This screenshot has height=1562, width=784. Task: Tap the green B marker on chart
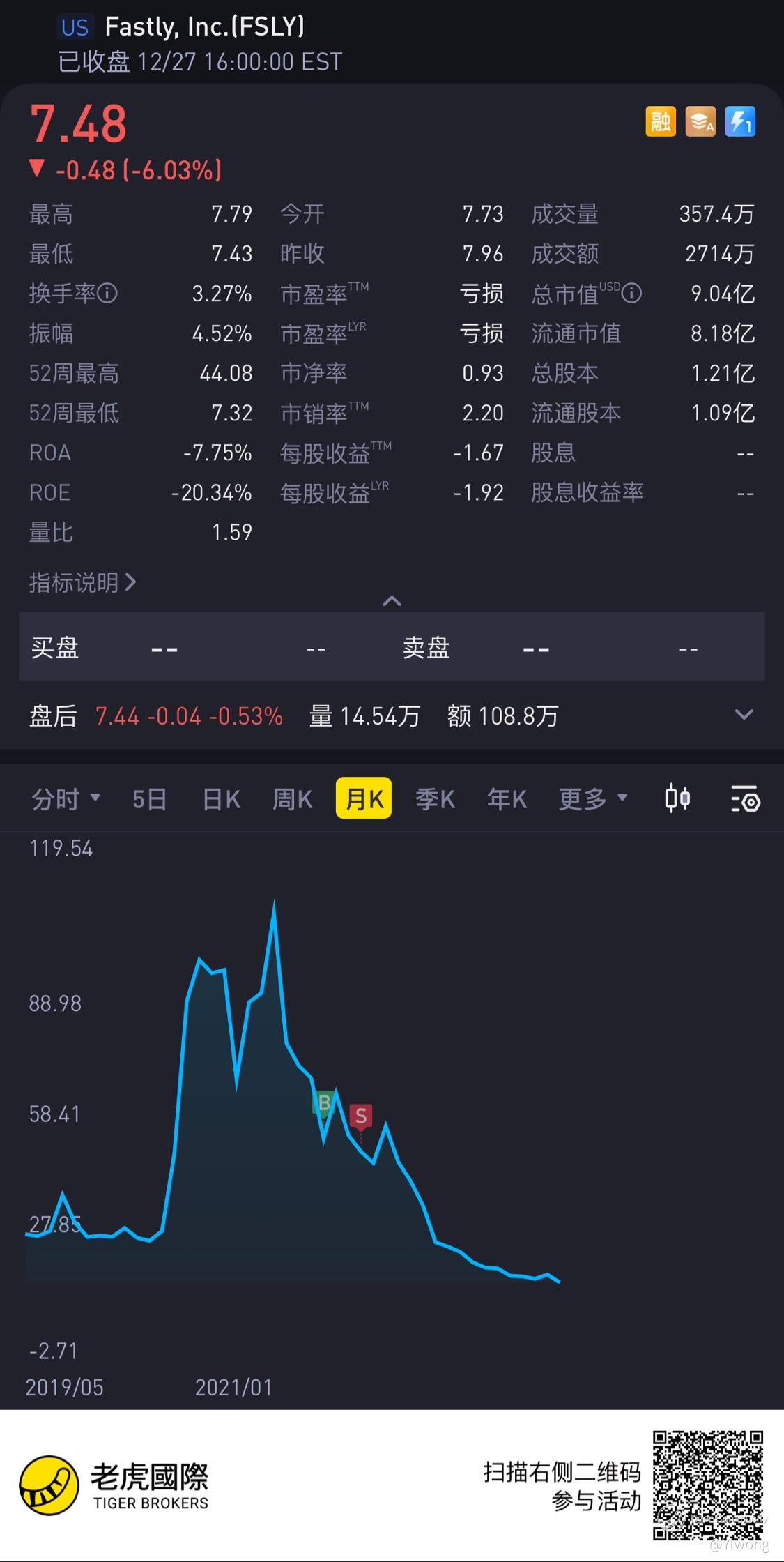[323, 1102]
